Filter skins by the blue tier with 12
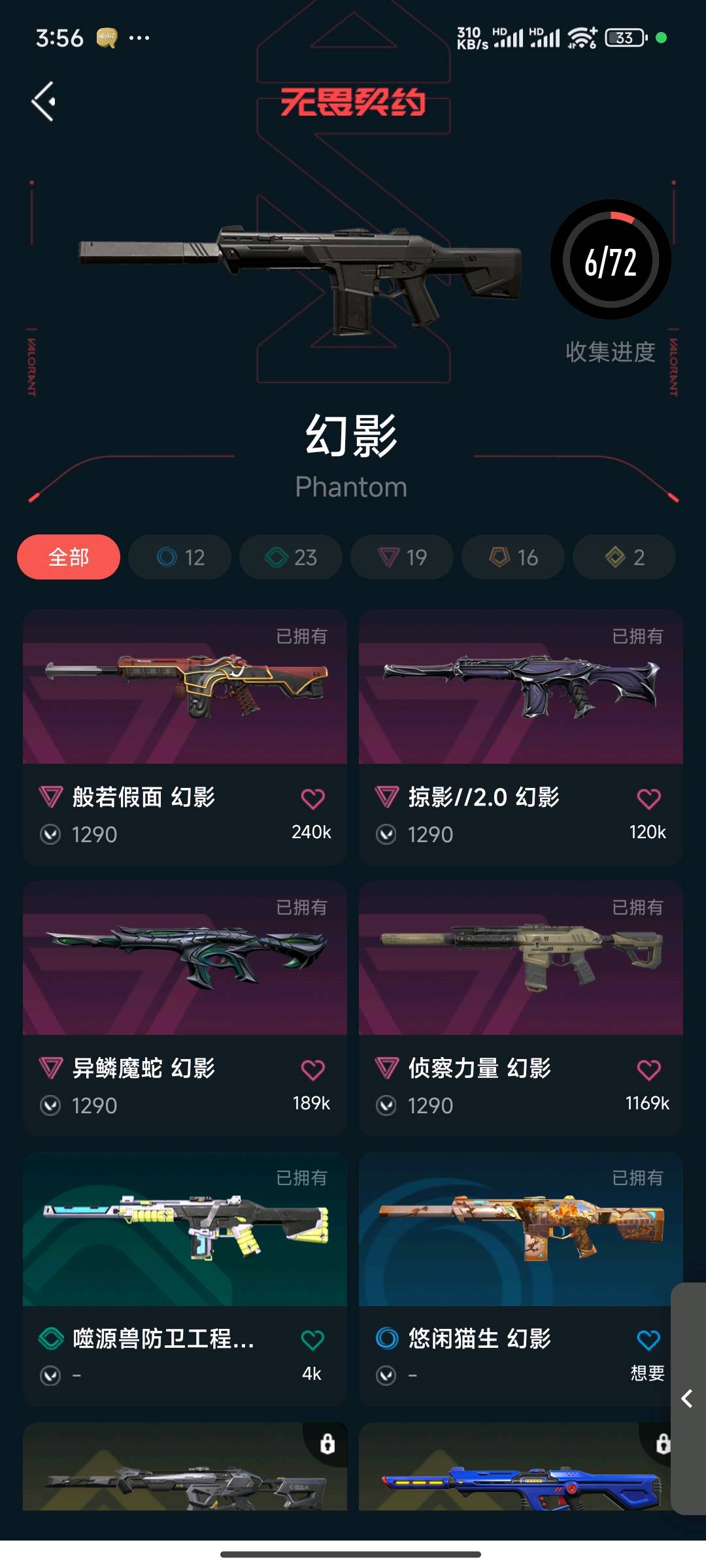The width and height of the screenshot is (706, 1568). click(x=180, y=557)
